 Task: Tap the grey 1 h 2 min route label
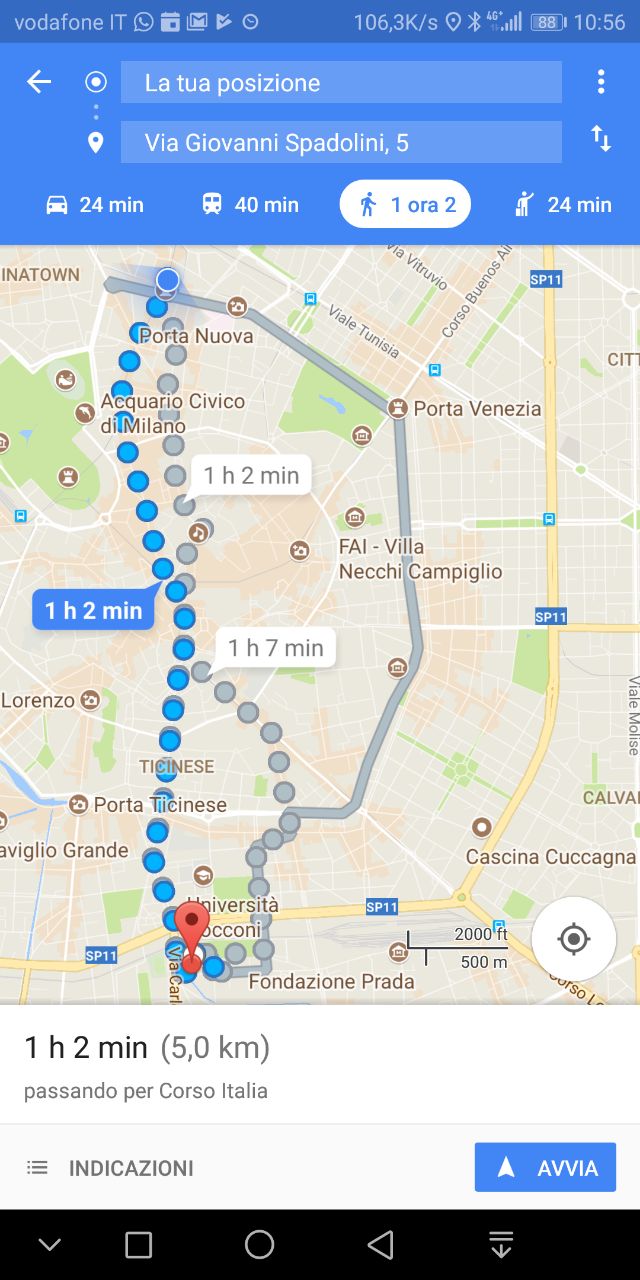(x=251, y=476)
